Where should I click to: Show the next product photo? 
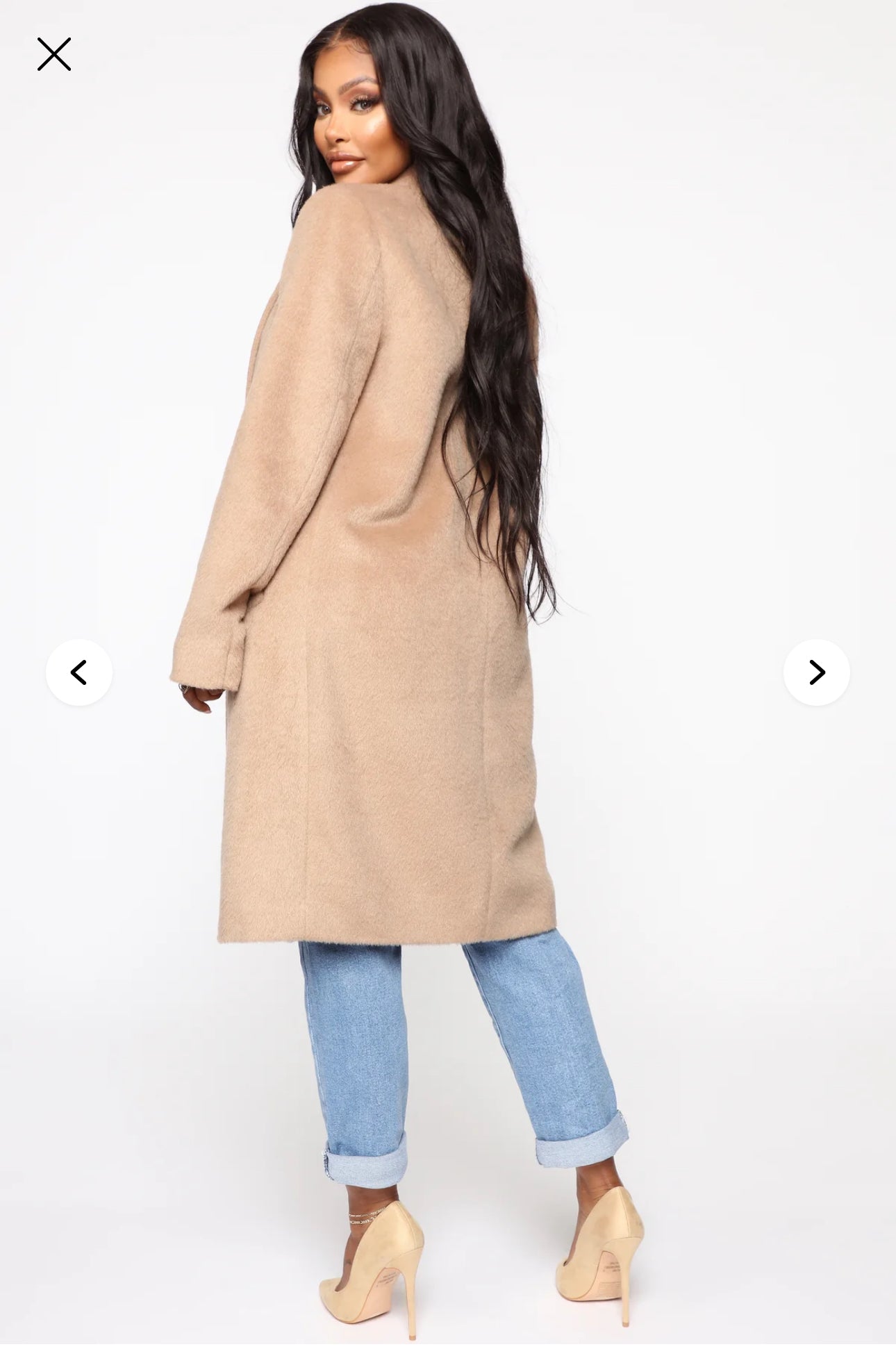pyautogui.click(x=816, y=672)
